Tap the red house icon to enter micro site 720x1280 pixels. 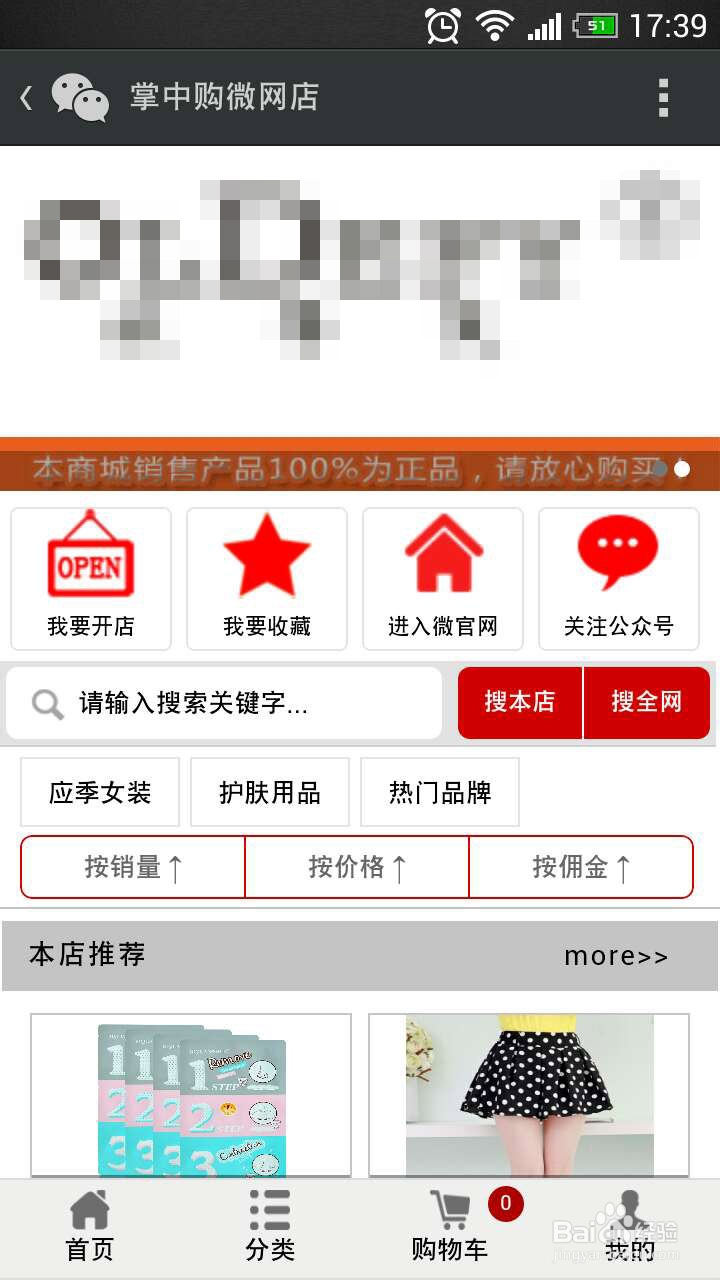click(x=442, y=555)
